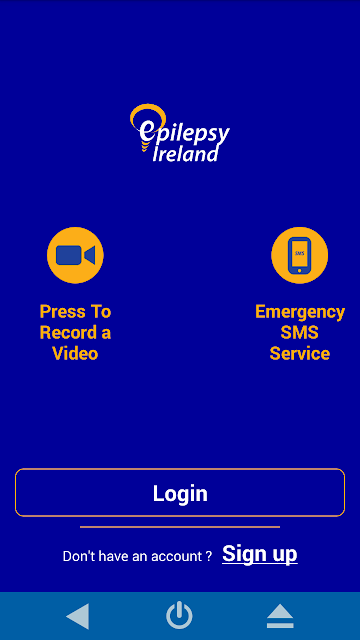This screenshot has height=640, width=360.
Task: Open the Sign up link
Action: (260, 554)
